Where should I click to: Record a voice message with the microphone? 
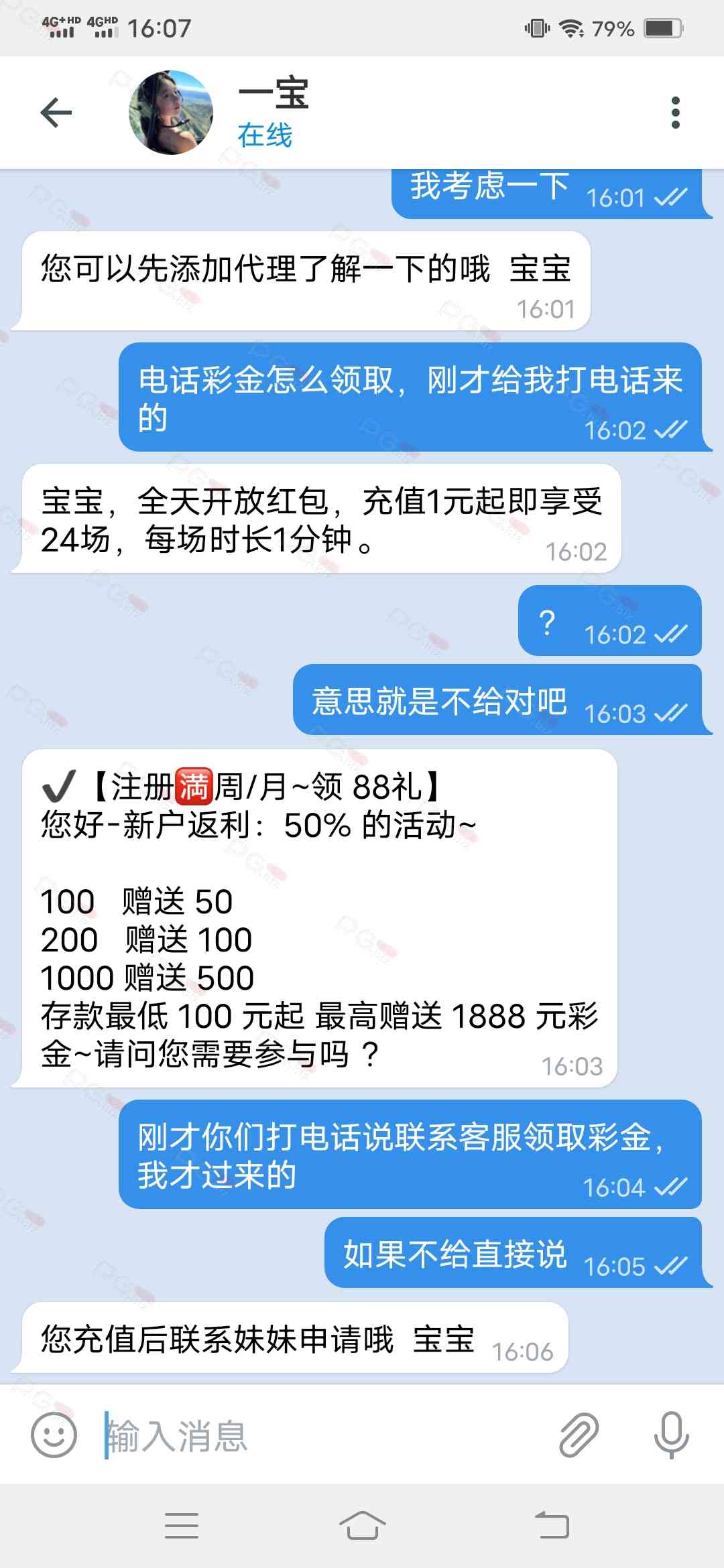671,1435
